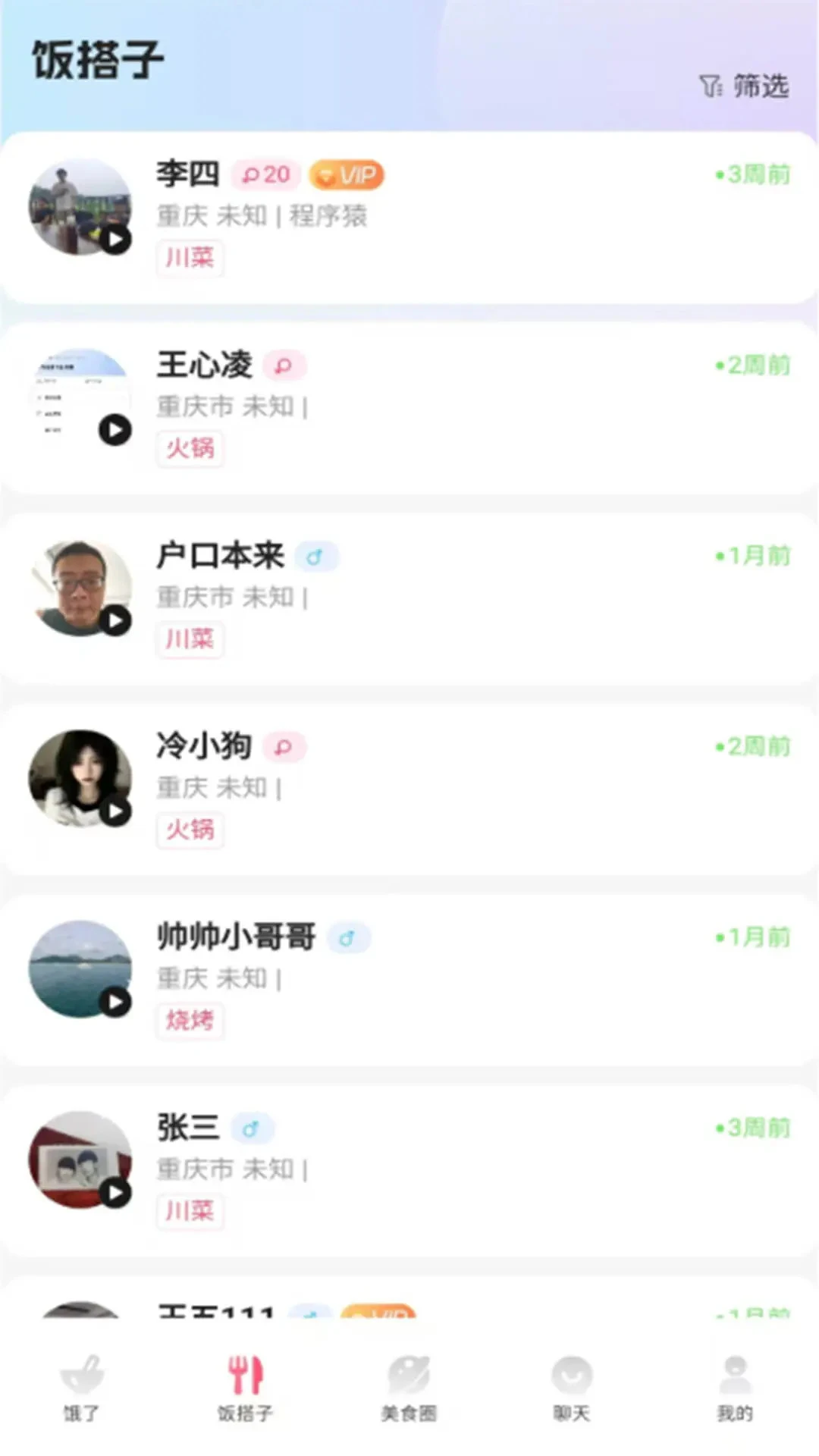This screenshot has height=1456, width=819.
Task: Play the video on 王心凌's avatar
Action: [x=115, y=431]
